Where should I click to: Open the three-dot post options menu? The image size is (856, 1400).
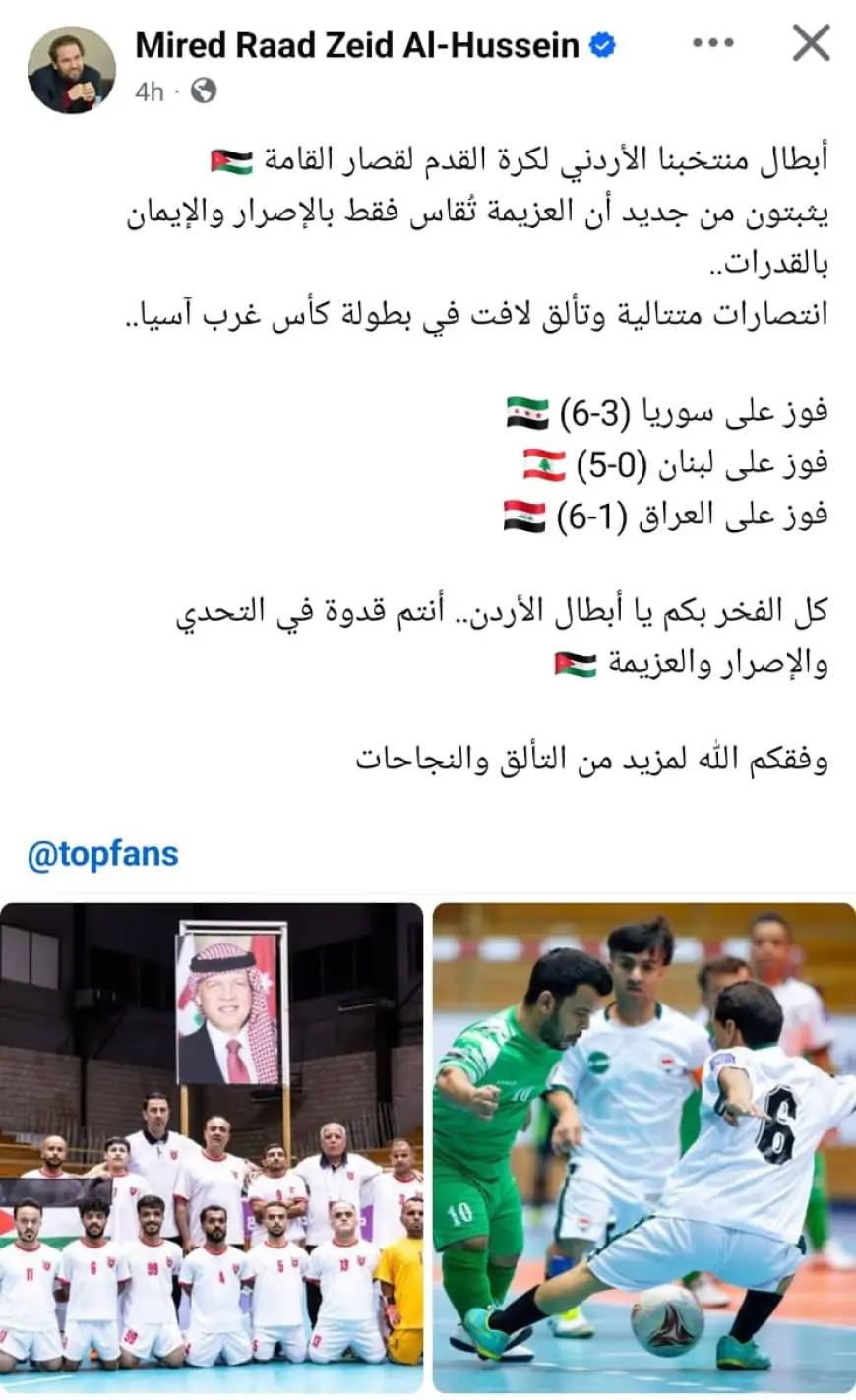click(713, 43)
